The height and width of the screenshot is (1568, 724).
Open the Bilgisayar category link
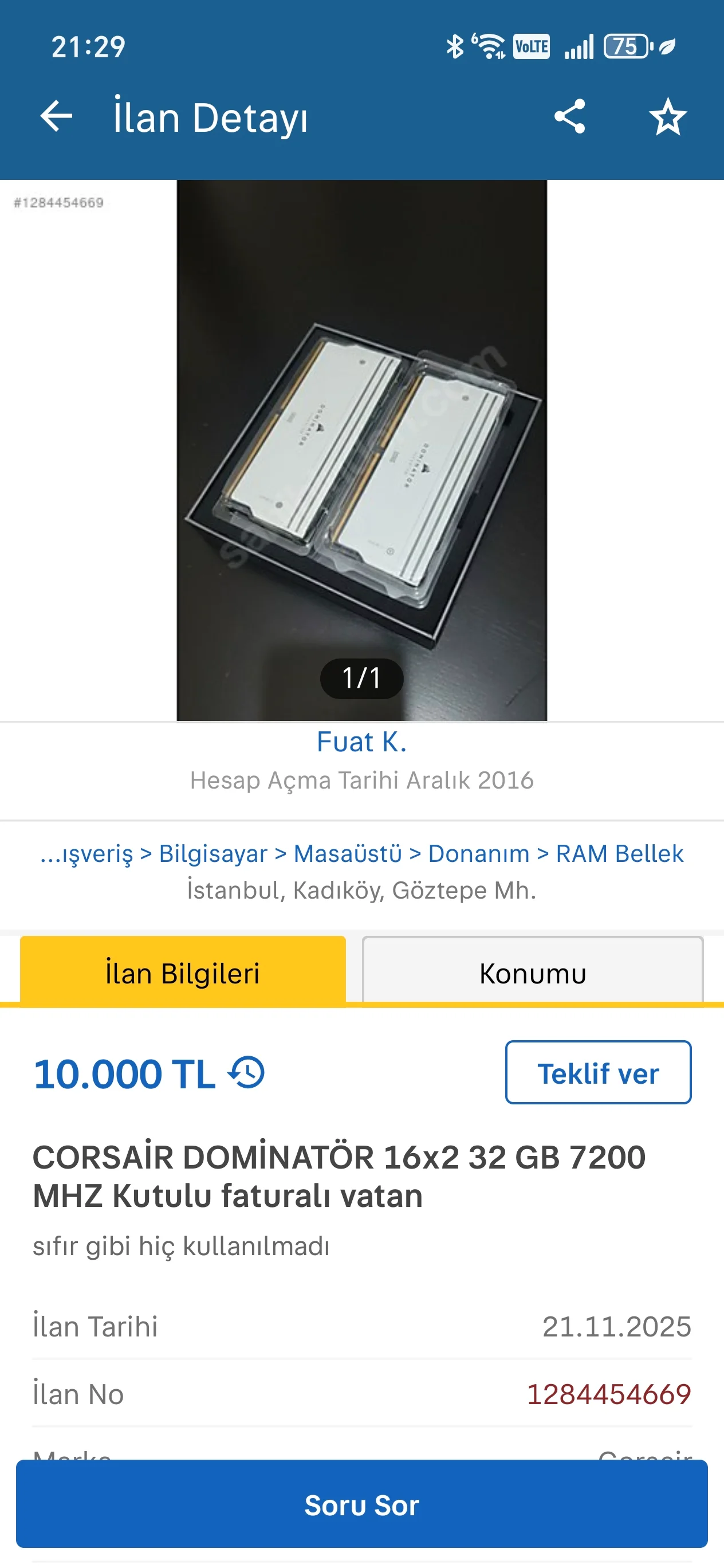tap(213, 853)
